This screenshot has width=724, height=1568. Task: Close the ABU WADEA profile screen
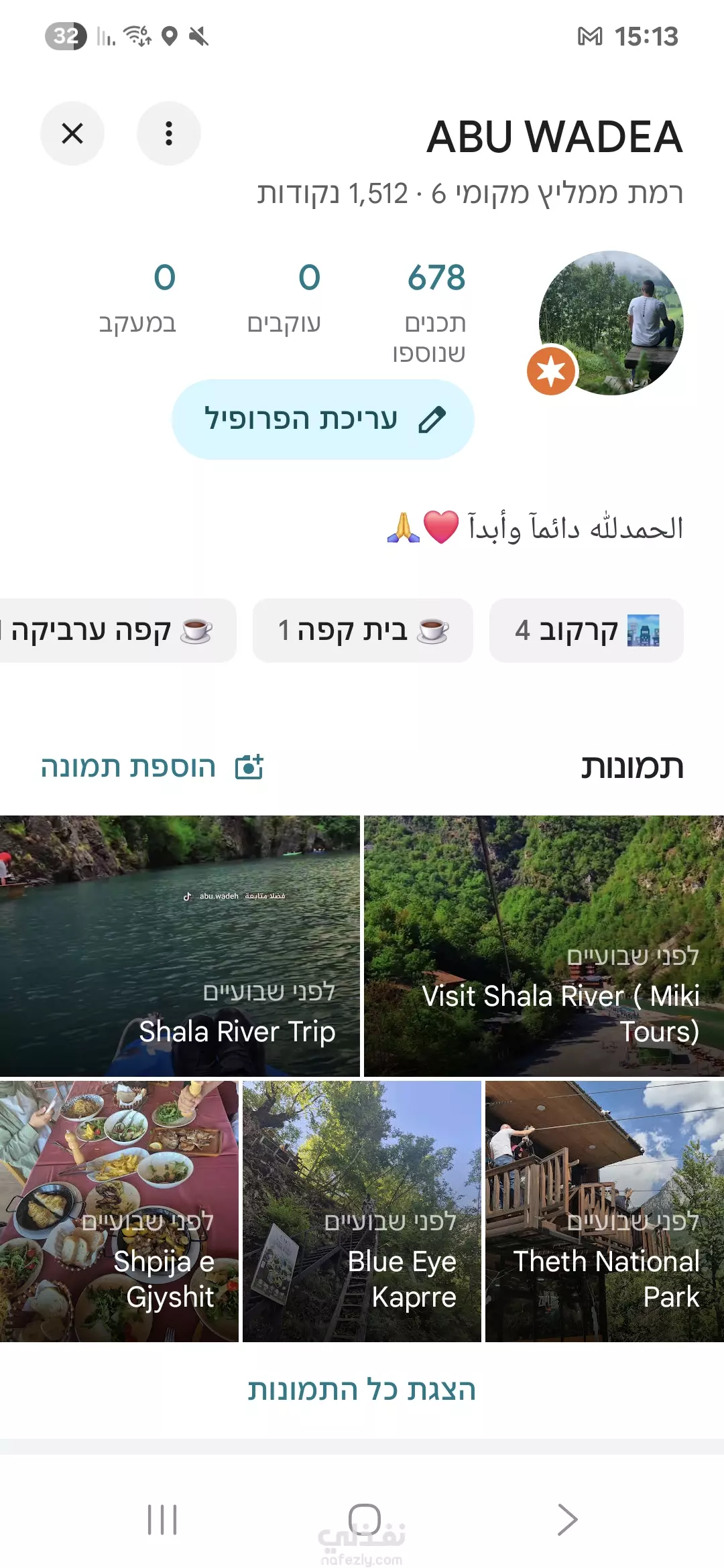(72, 133)
